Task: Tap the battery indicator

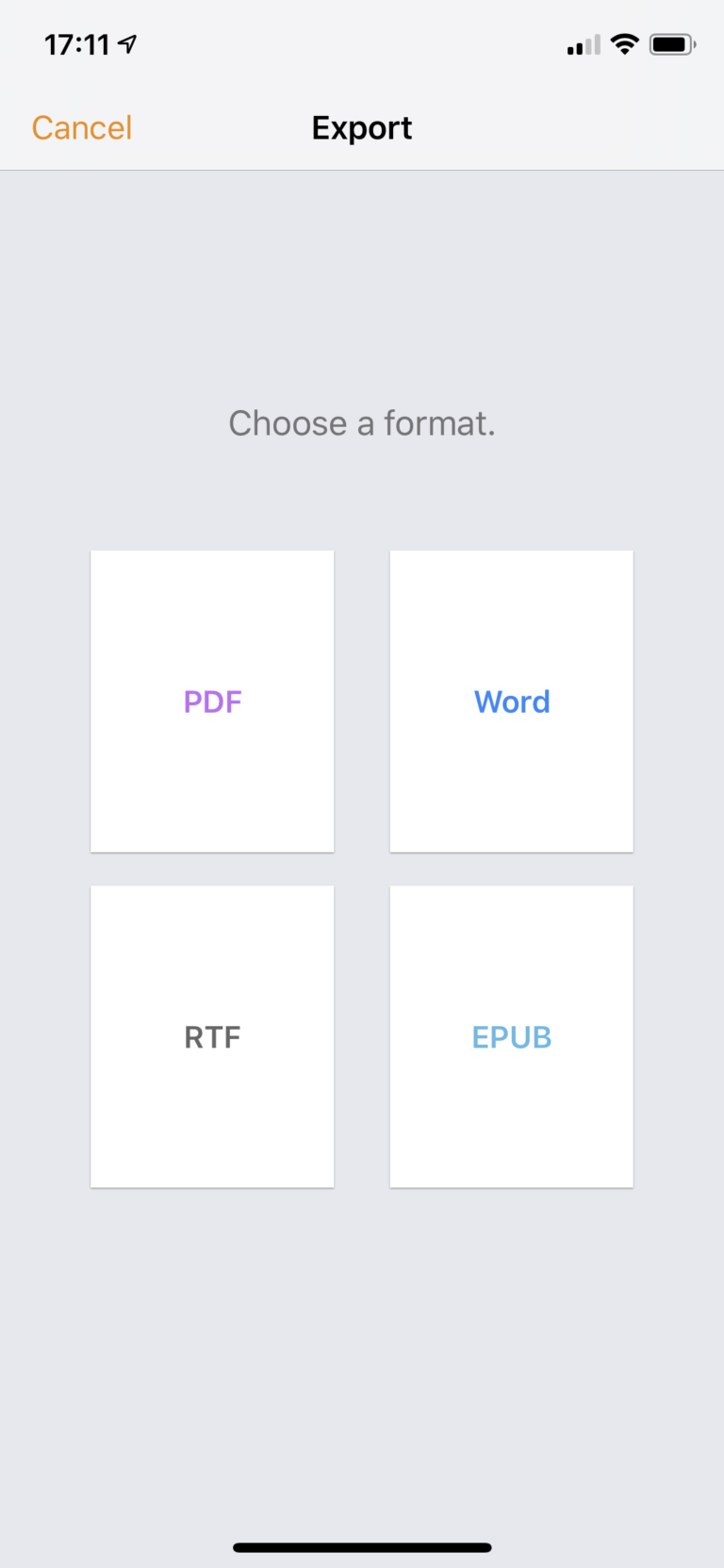Action: (671, 43)
